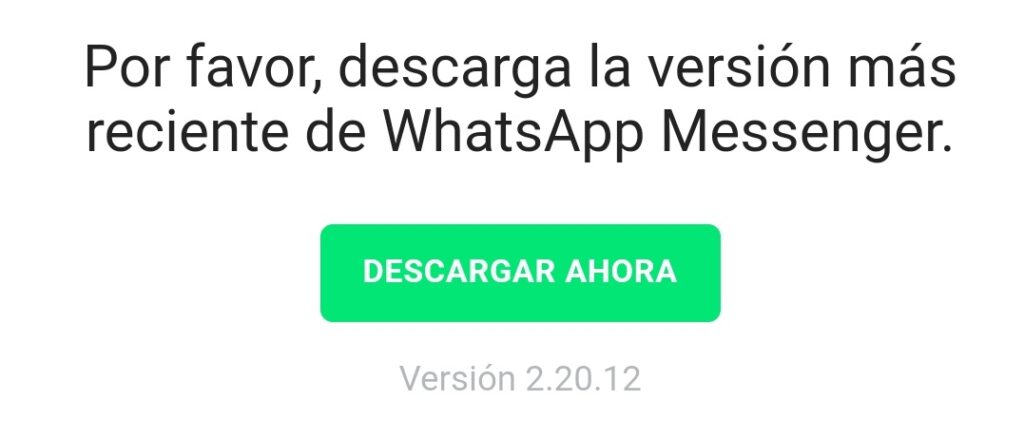This screenshot has height=438, width=1024.
Task: Tap the DESCARGAR AHORA button
Action: pos(520,272)
